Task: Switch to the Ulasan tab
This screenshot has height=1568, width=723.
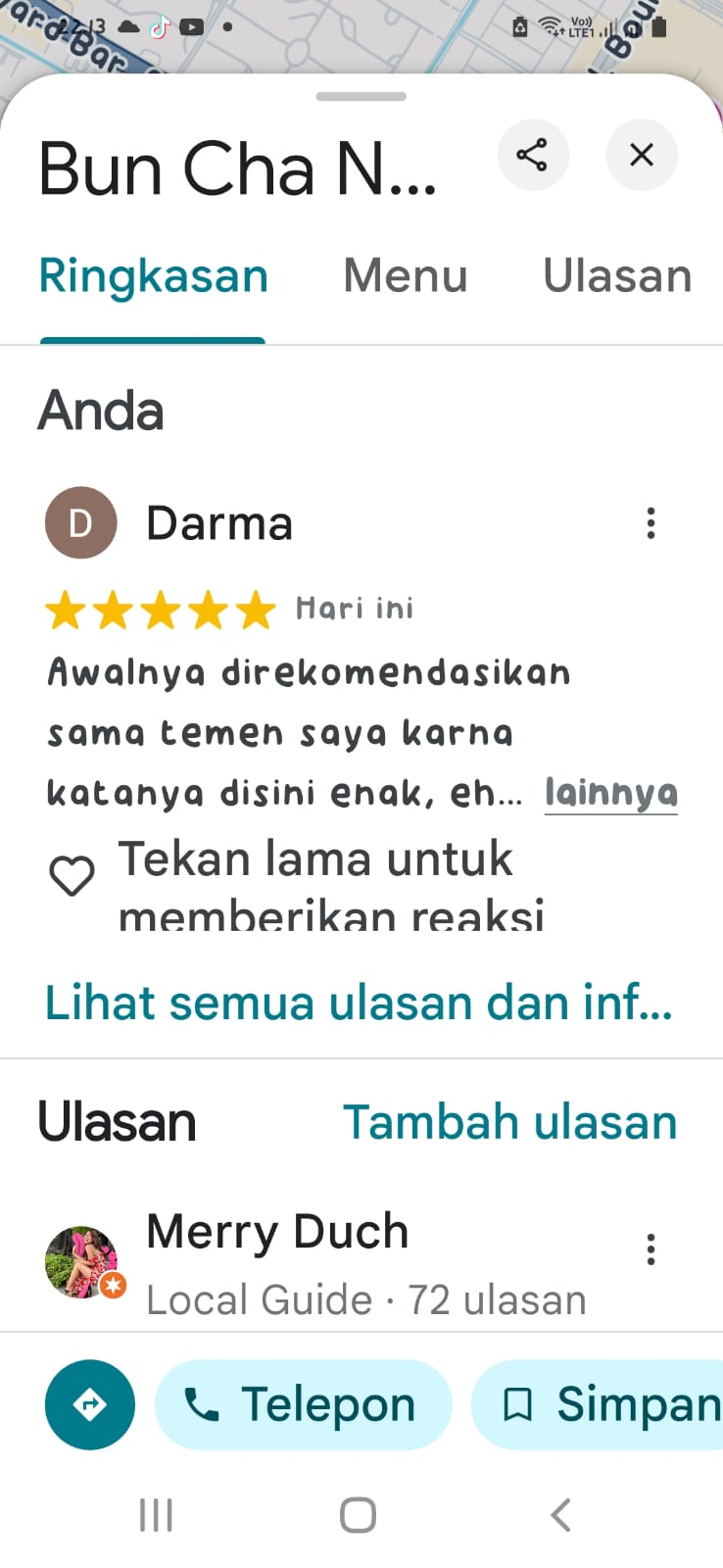Action: tap(617, 276)
